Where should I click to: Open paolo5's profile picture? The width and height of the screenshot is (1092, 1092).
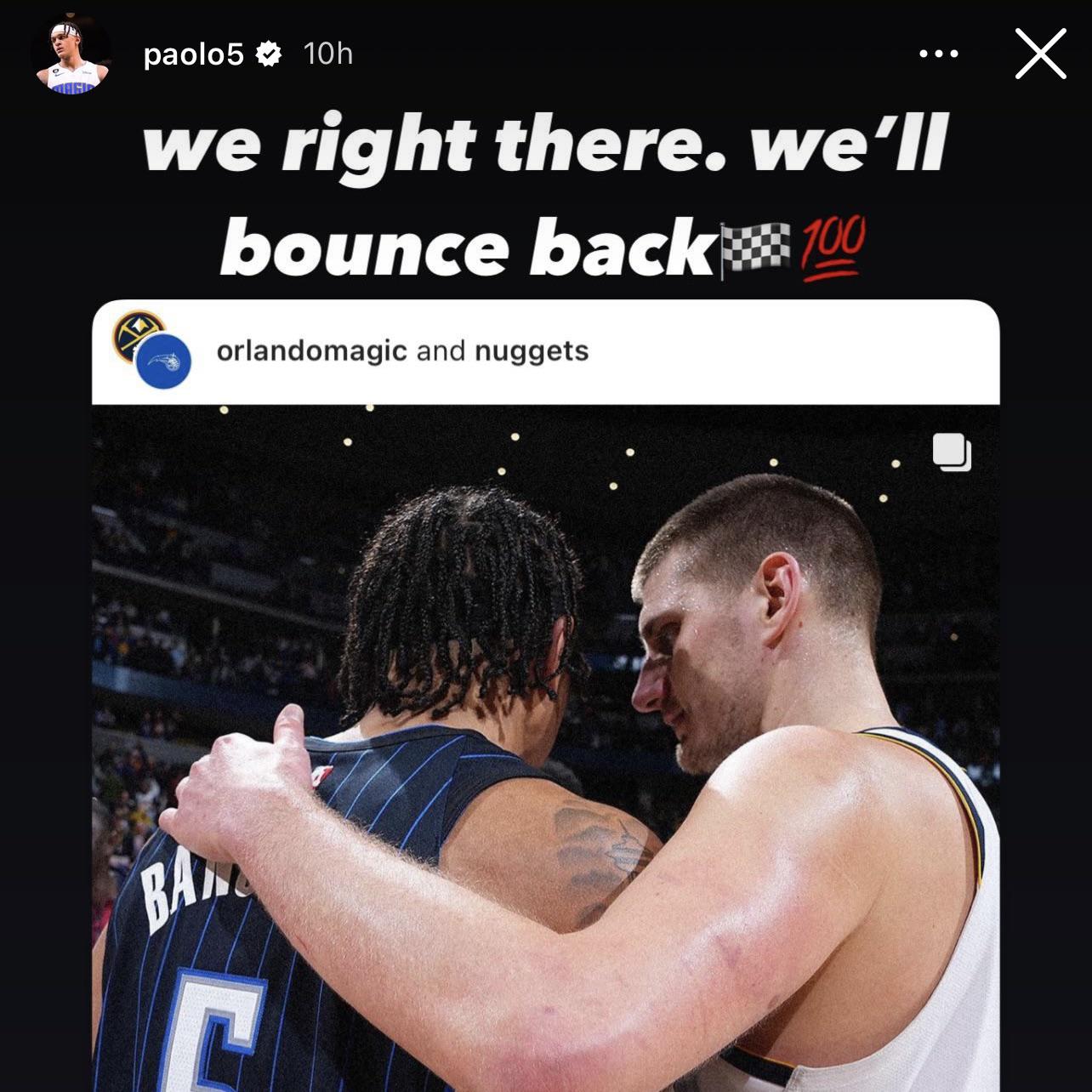[71, 54]
